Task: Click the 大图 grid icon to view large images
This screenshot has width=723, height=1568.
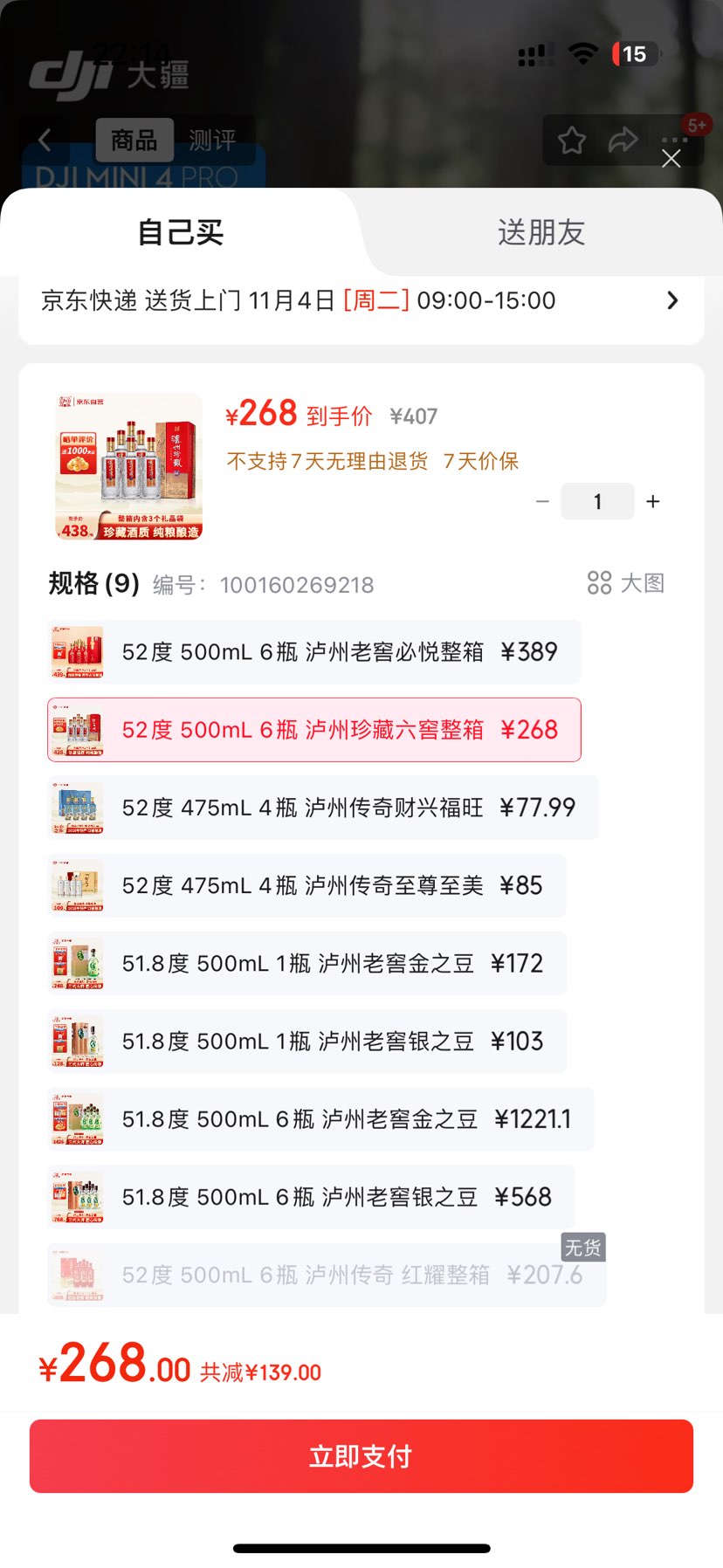Action: pos(600,584)
